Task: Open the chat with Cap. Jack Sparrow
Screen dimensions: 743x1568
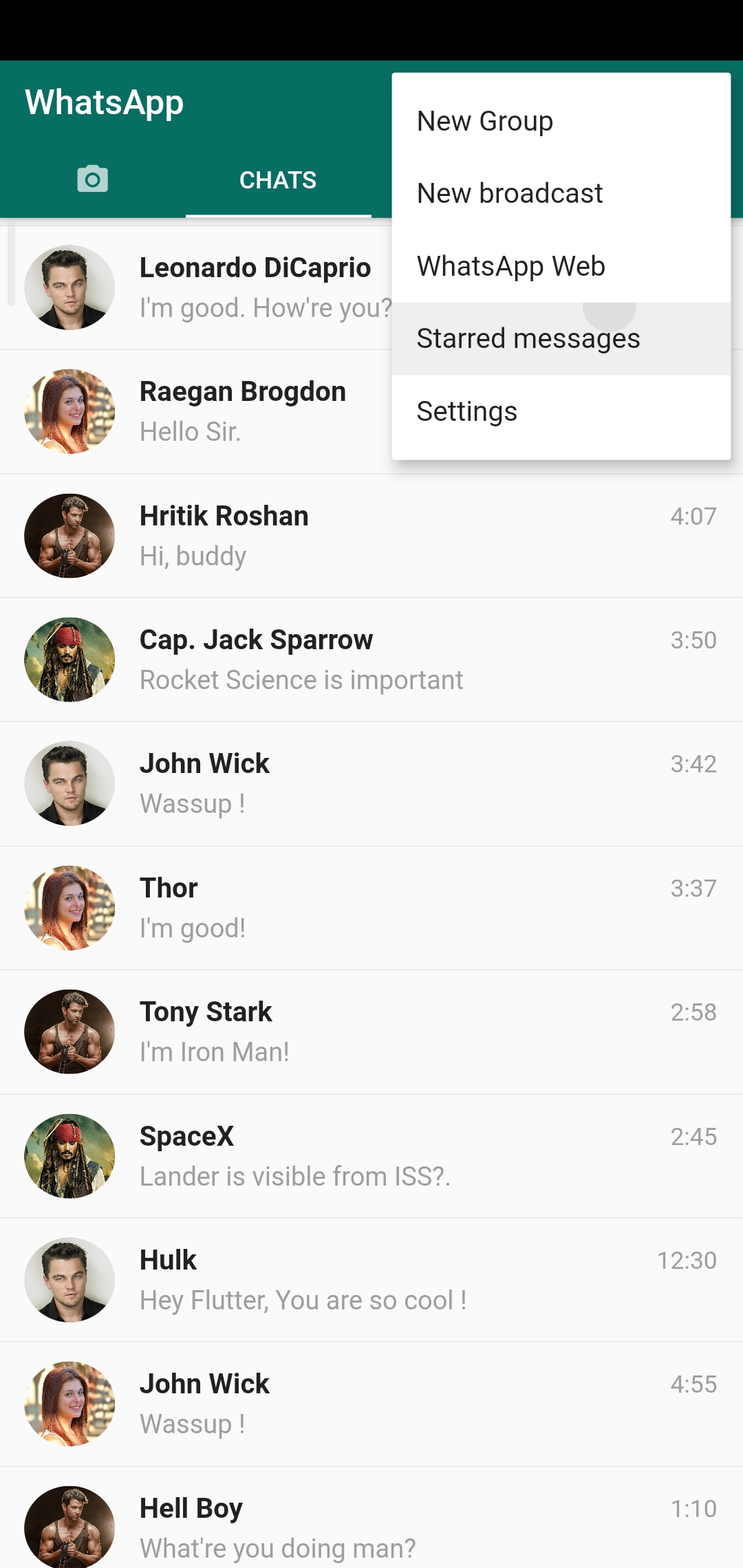Action: coord(371,660)
